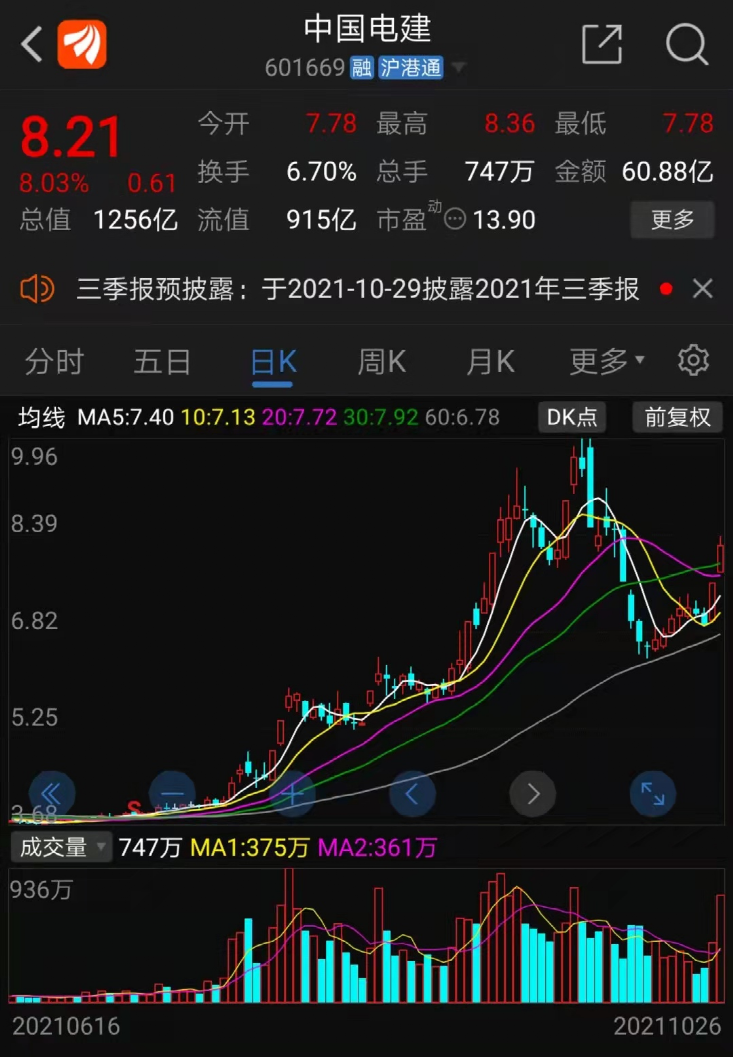Tap the fullscreen expand icon on the chart

tap(652, 794)
